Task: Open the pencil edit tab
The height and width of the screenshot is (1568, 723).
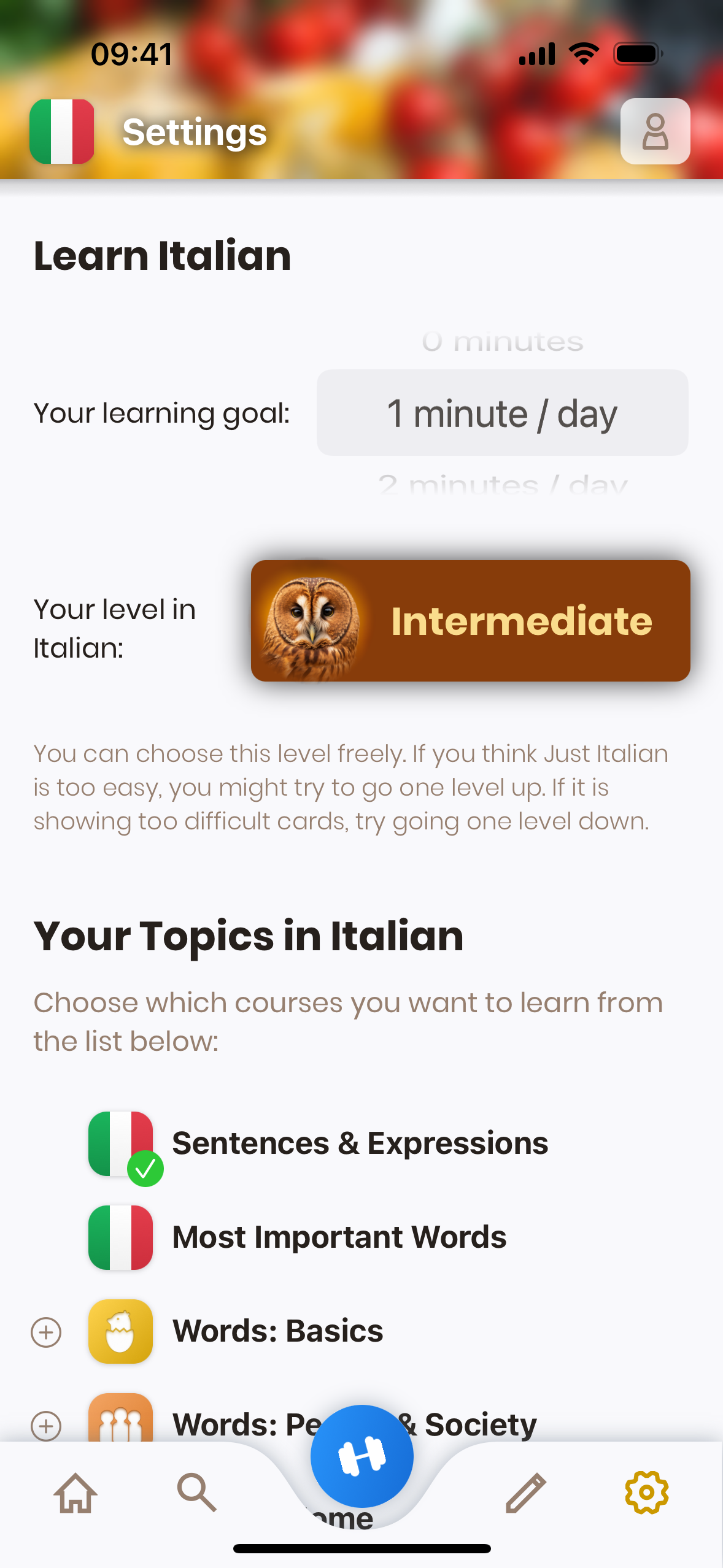Action: click(526, 1493)
